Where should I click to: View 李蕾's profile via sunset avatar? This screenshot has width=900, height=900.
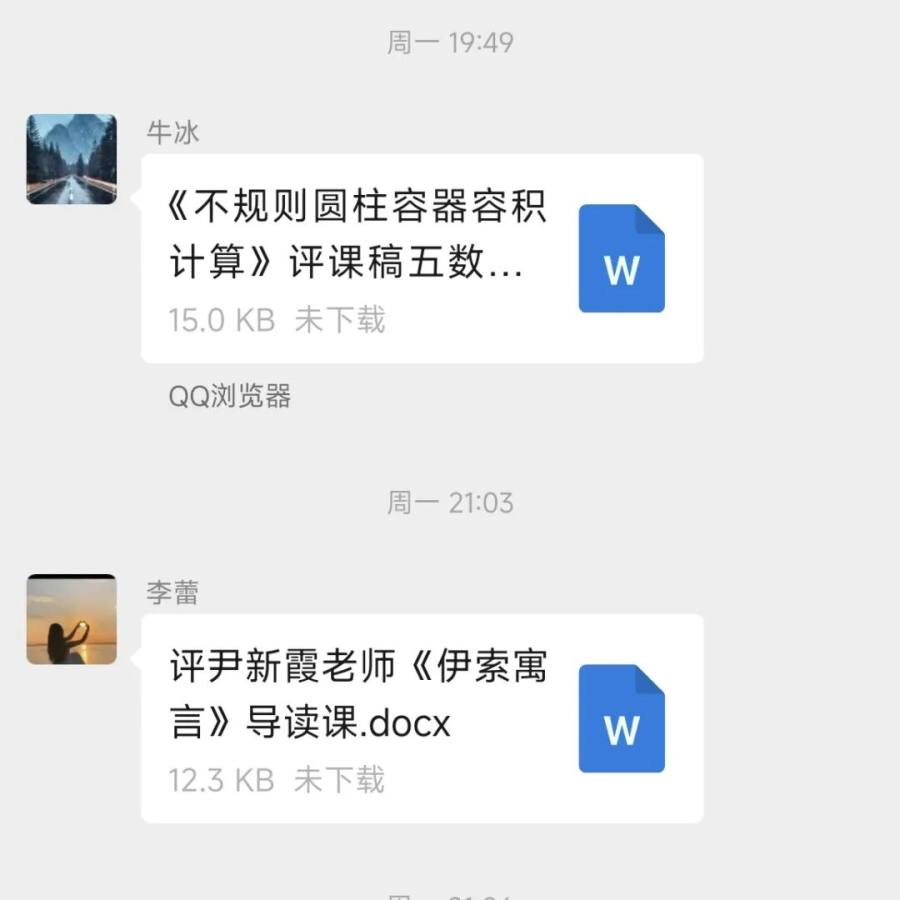[72, 619]
